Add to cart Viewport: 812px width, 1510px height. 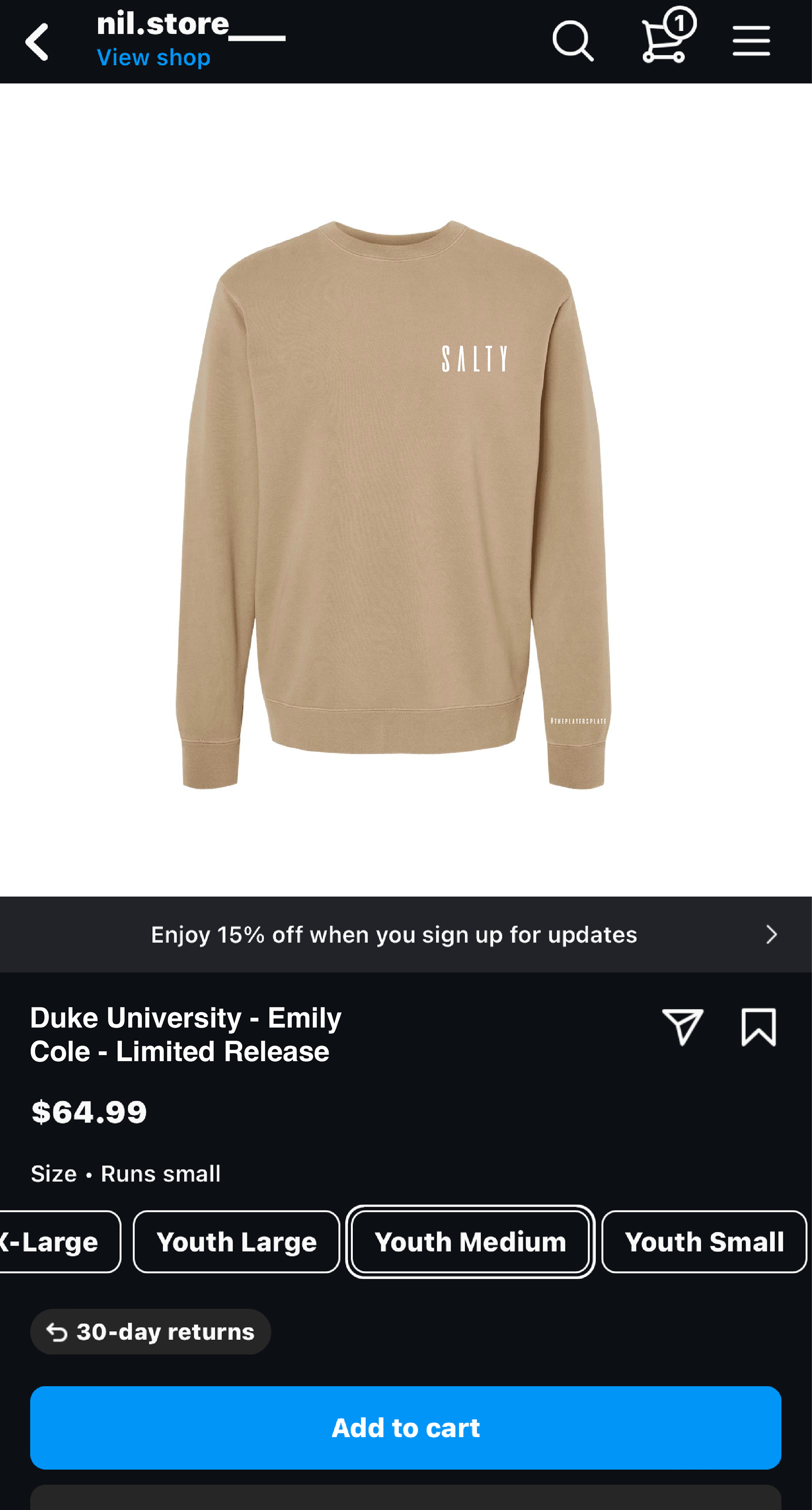click(x=406, y=1427)
